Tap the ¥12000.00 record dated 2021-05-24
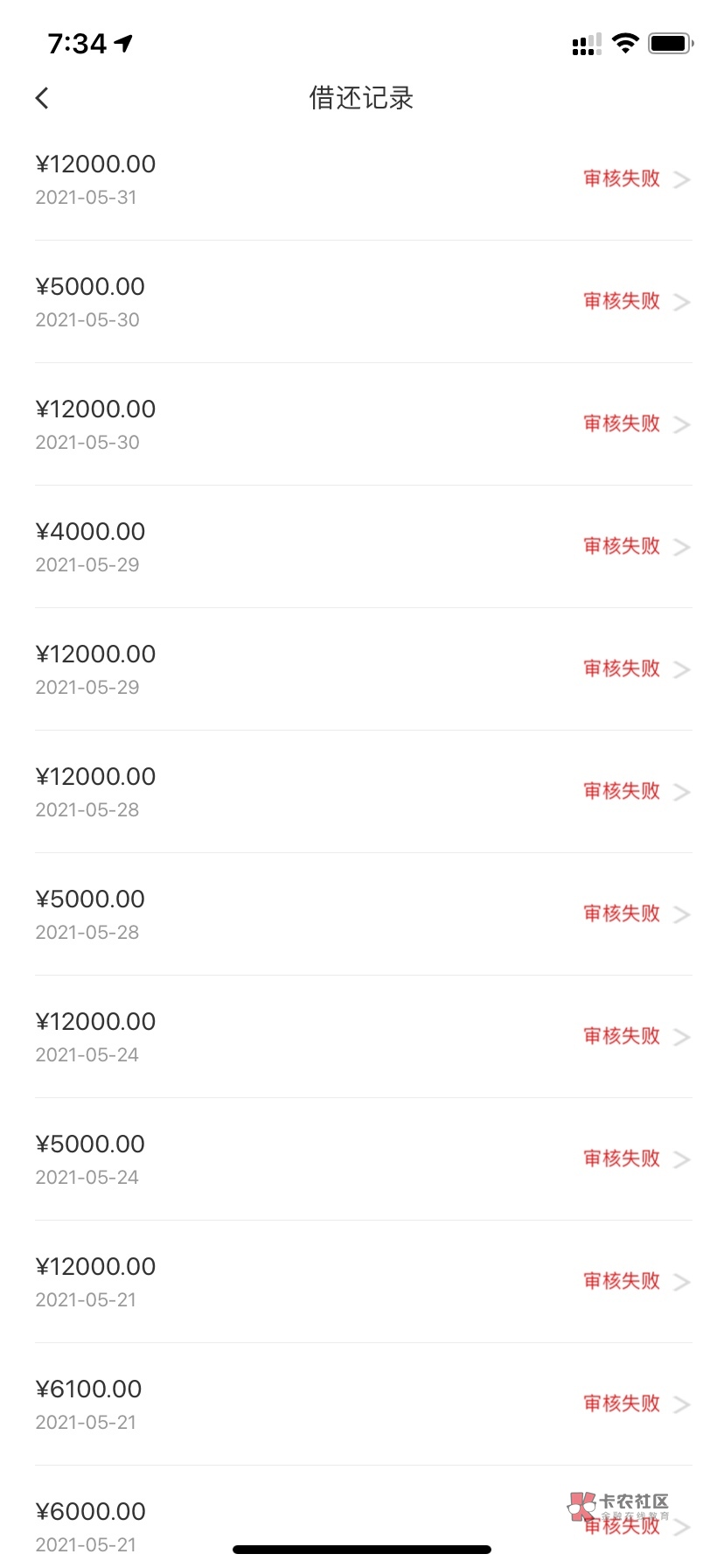 362,1037
